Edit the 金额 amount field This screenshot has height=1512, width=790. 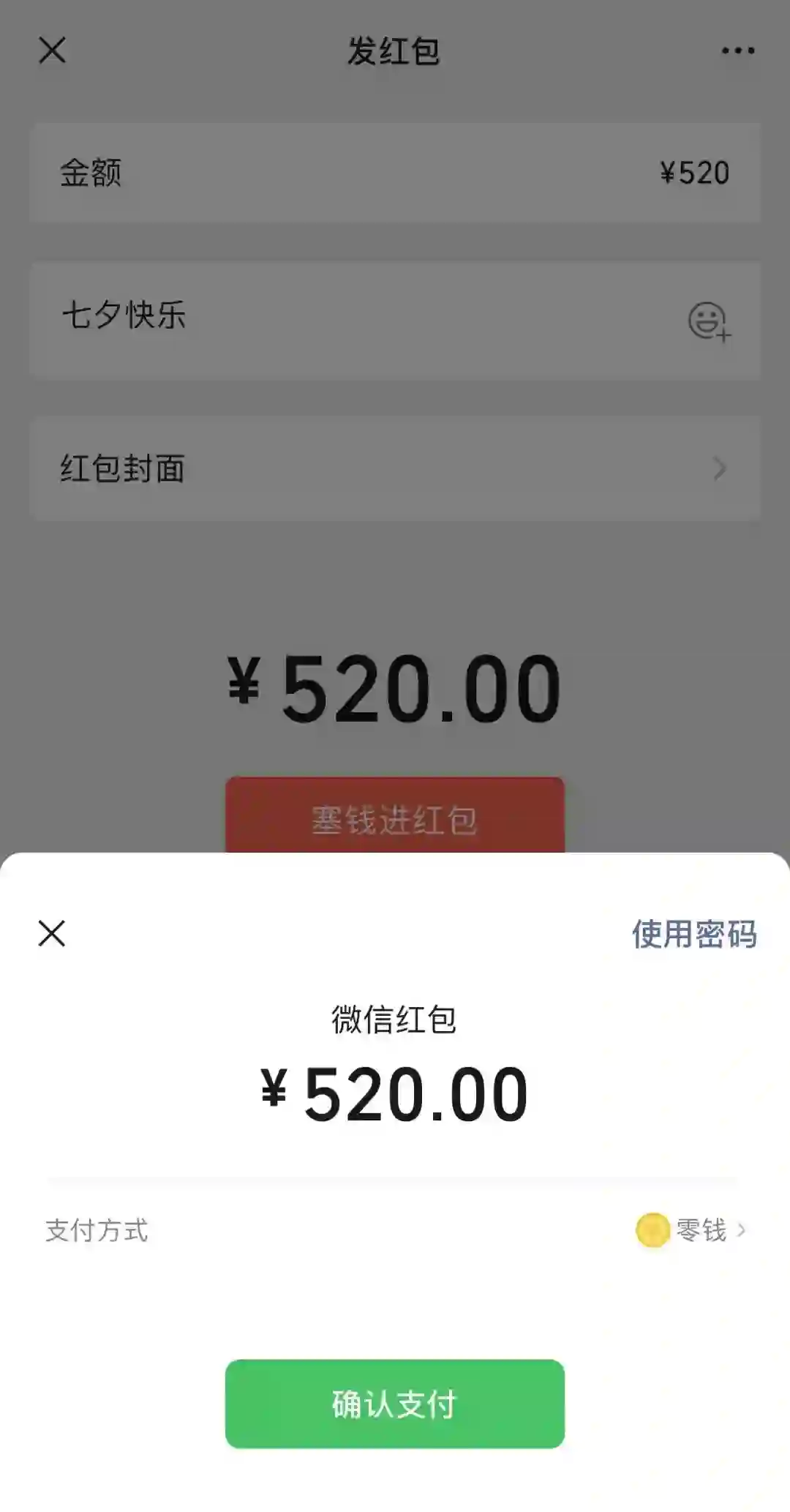(395, 173)
